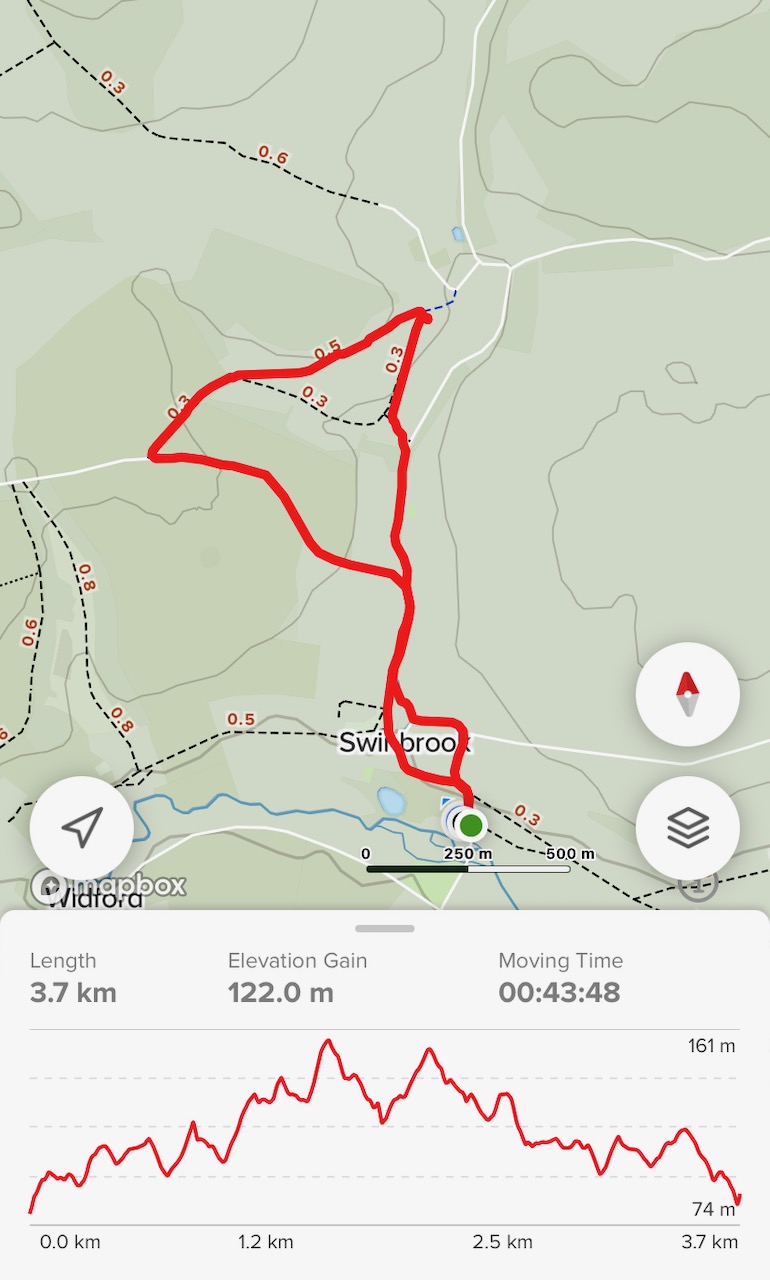Reorient the map with the compass button
This screenshot has width=770, height=1280.
pyautogui.click(x=687, y=695)
